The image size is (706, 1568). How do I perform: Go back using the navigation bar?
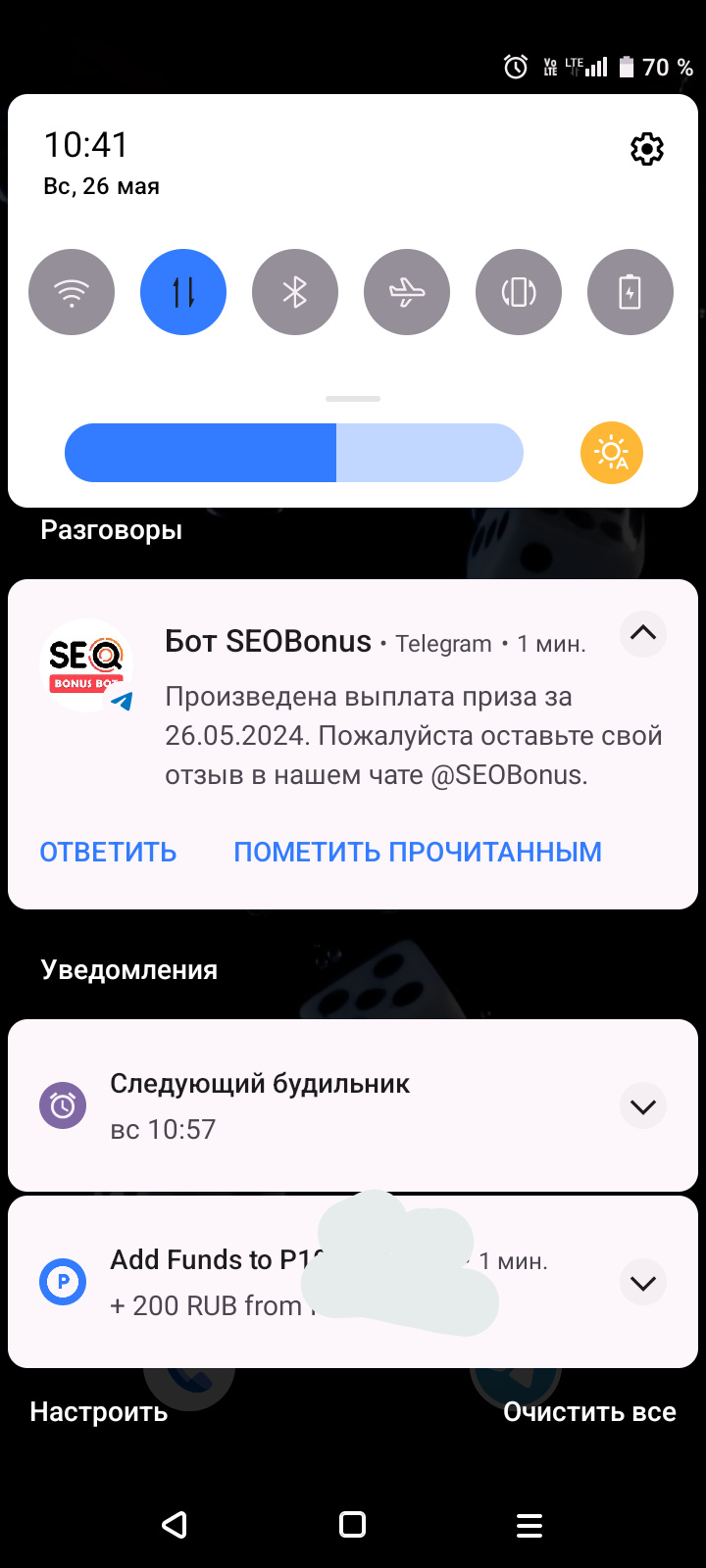[x=175, y=1525]
